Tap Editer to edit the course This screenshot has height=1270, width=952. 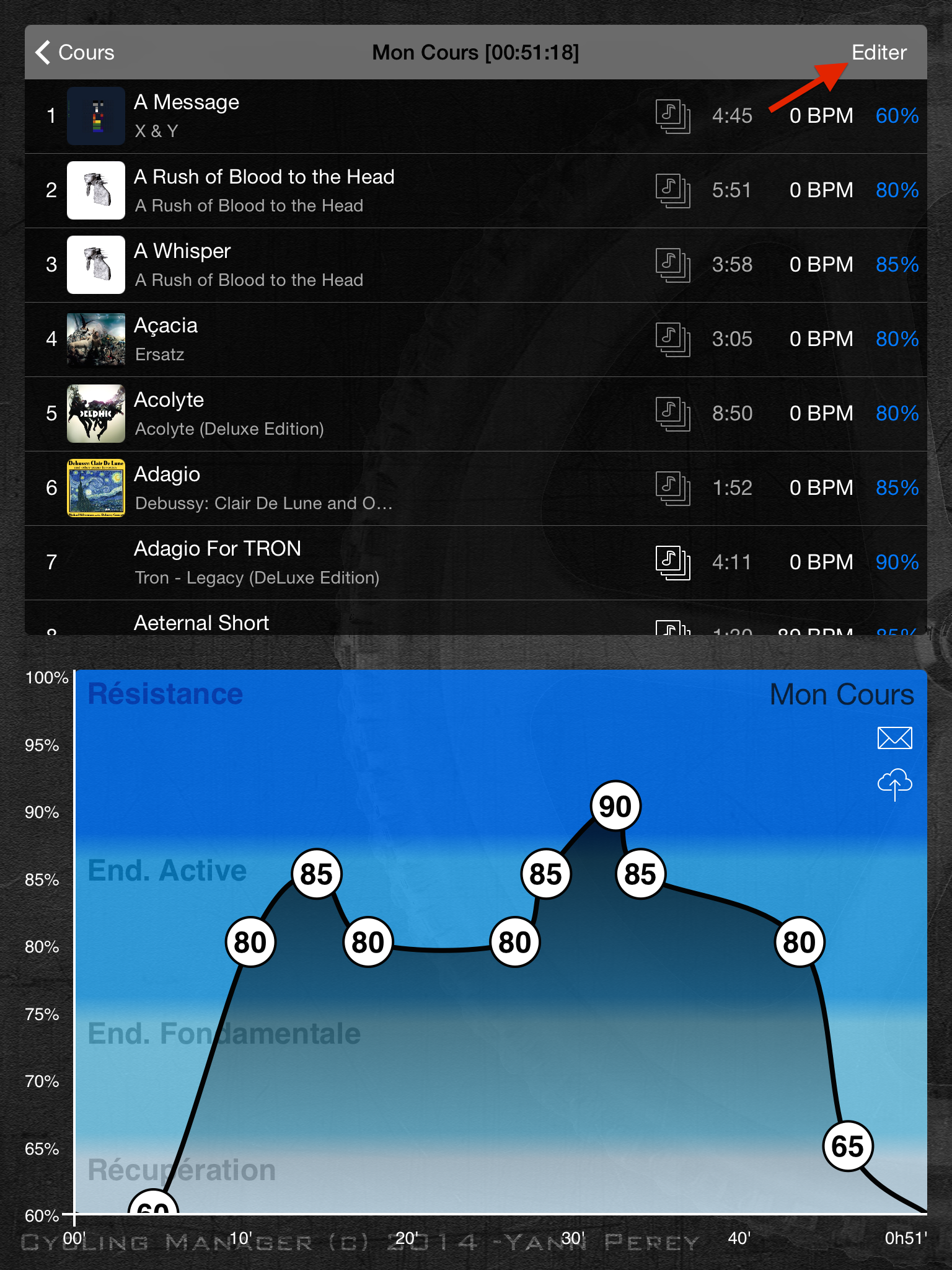click(x=878, y=53)
